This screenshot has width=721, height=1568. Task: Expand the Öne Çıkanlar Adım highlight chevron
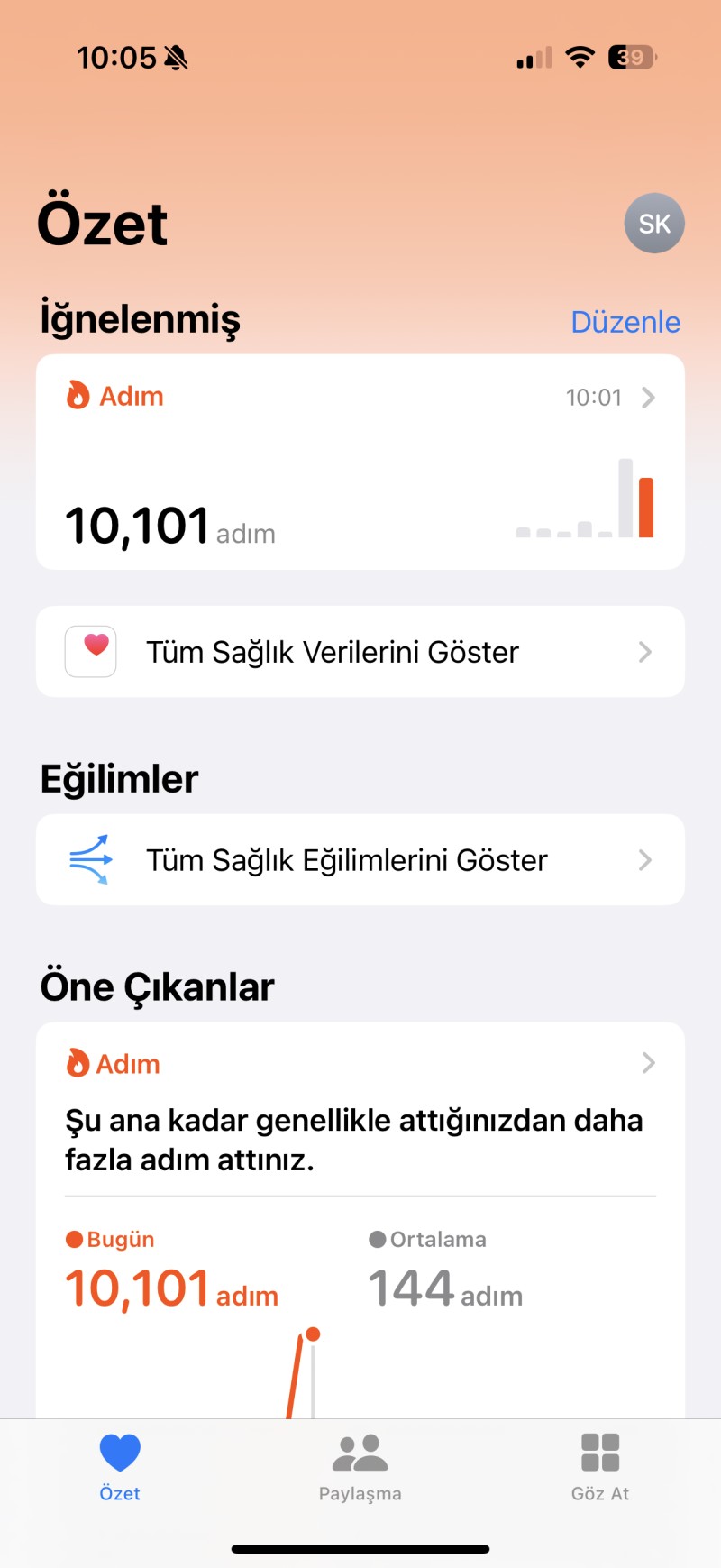coord(647,1063)
